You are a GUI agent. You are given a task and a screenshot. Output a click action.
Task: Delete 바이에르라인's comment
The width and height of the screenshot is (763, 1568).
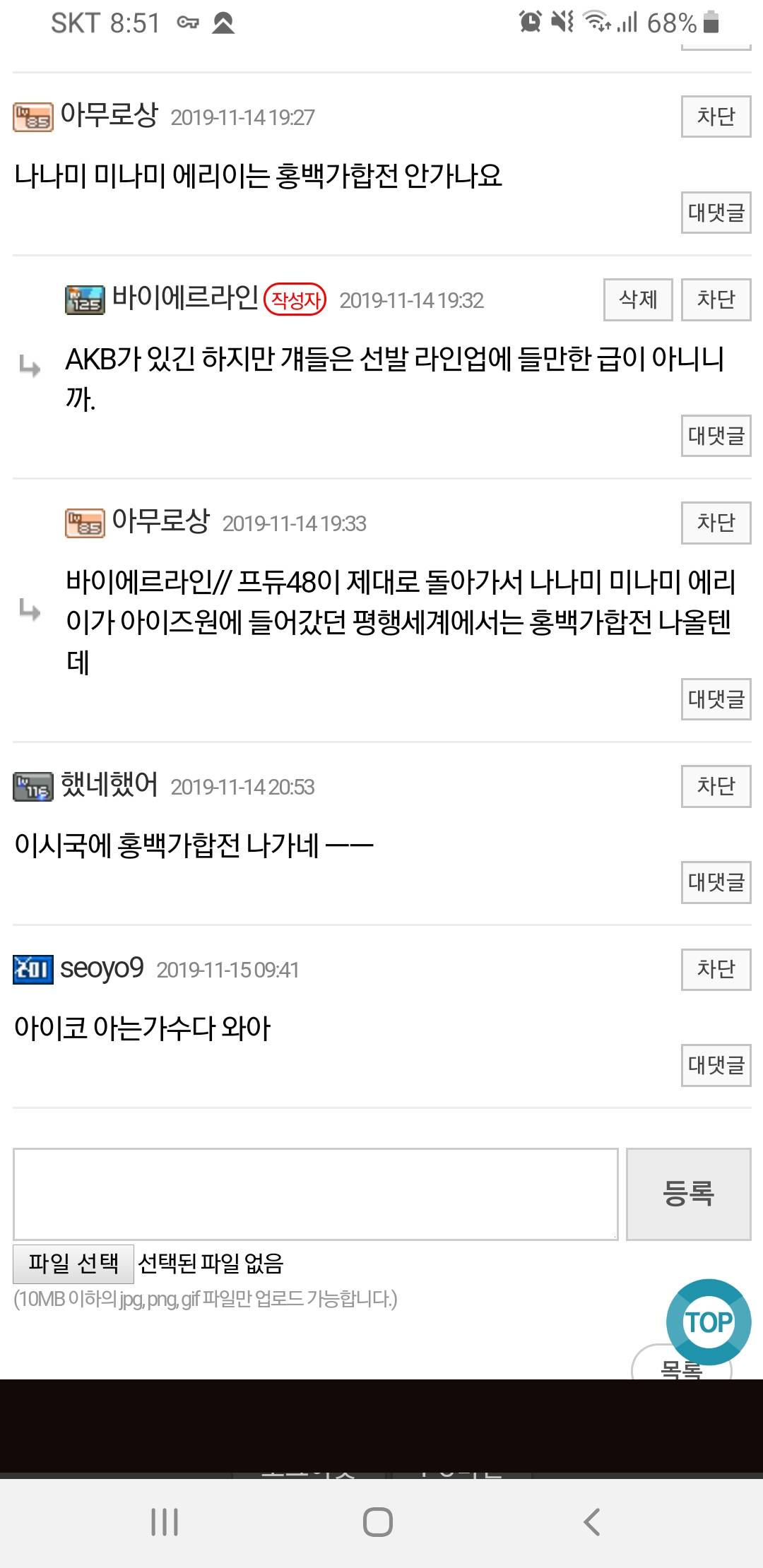tap(638, 299)
